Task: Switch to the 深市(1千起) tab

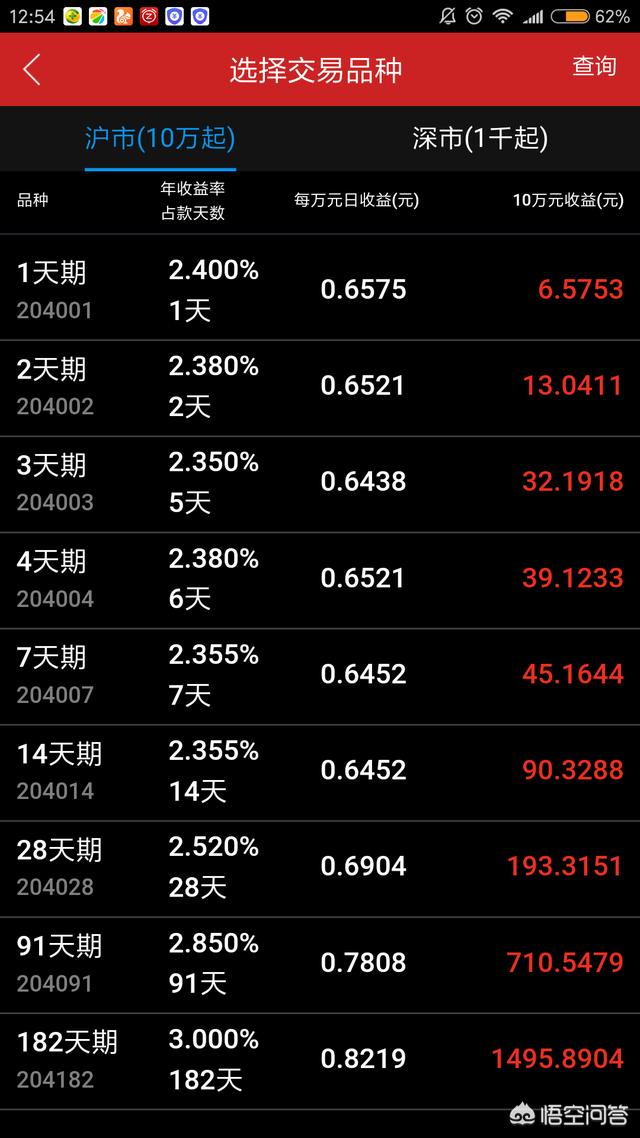Action: point(480,139)
